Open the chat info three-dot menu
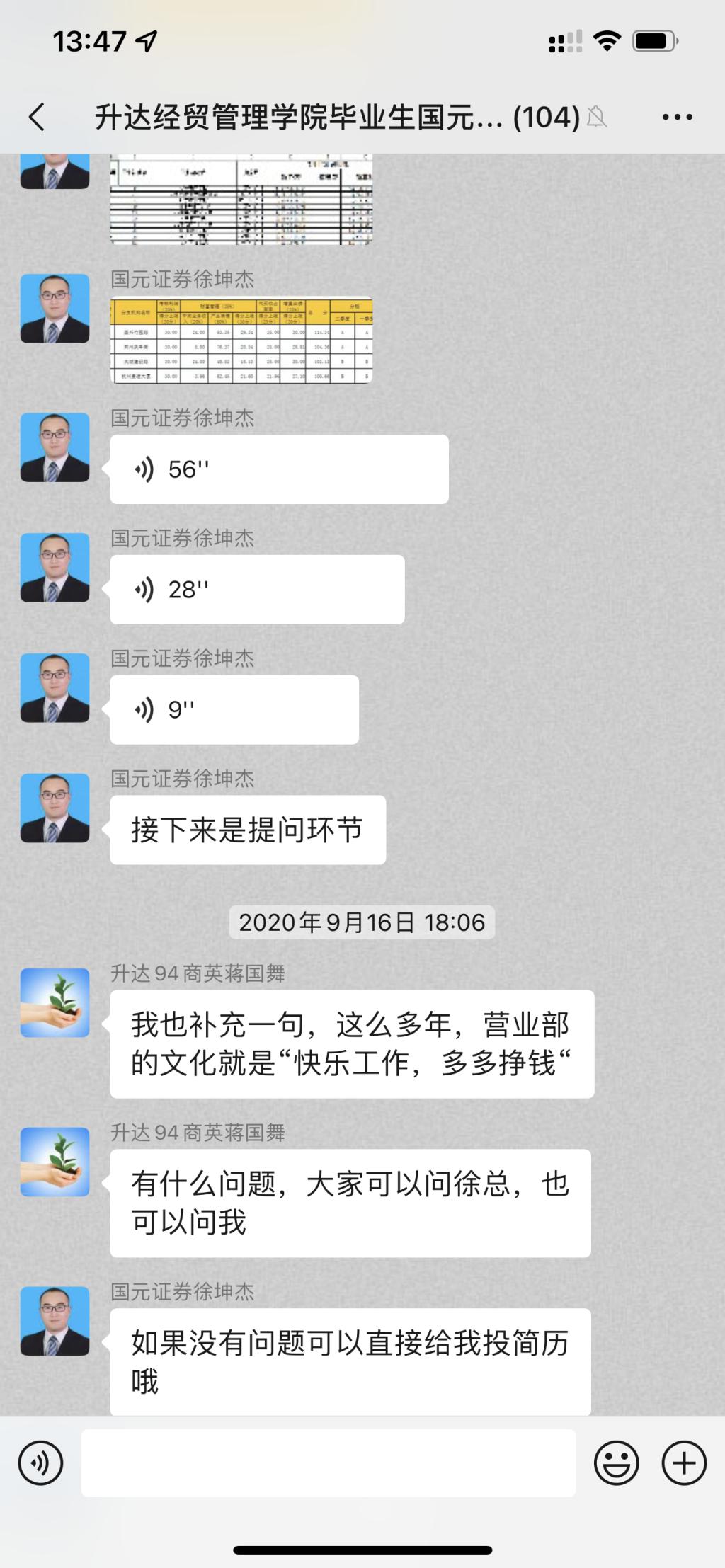The height and width of the screenshot is (1568, 725). tap(677, 117)
